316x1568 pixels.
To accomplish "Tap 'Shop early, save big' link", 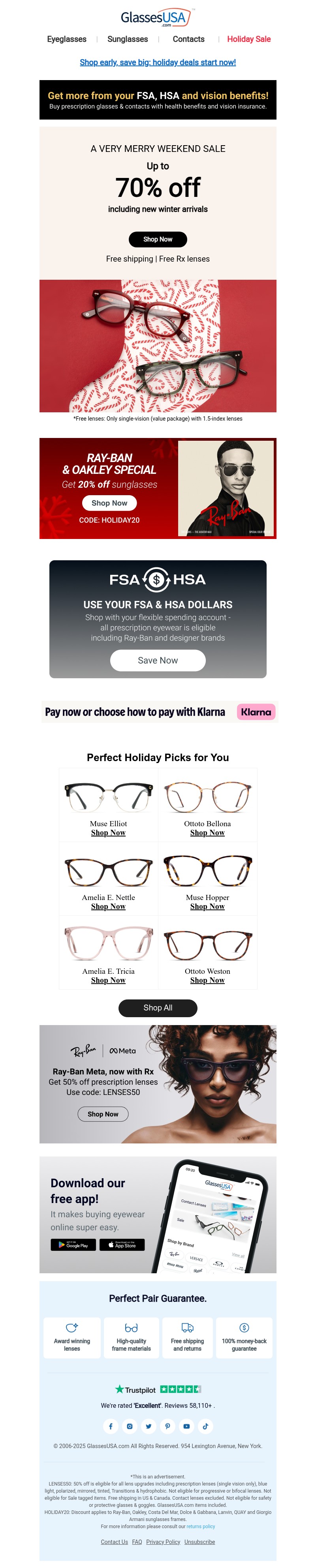I will (x=158, y=62).
